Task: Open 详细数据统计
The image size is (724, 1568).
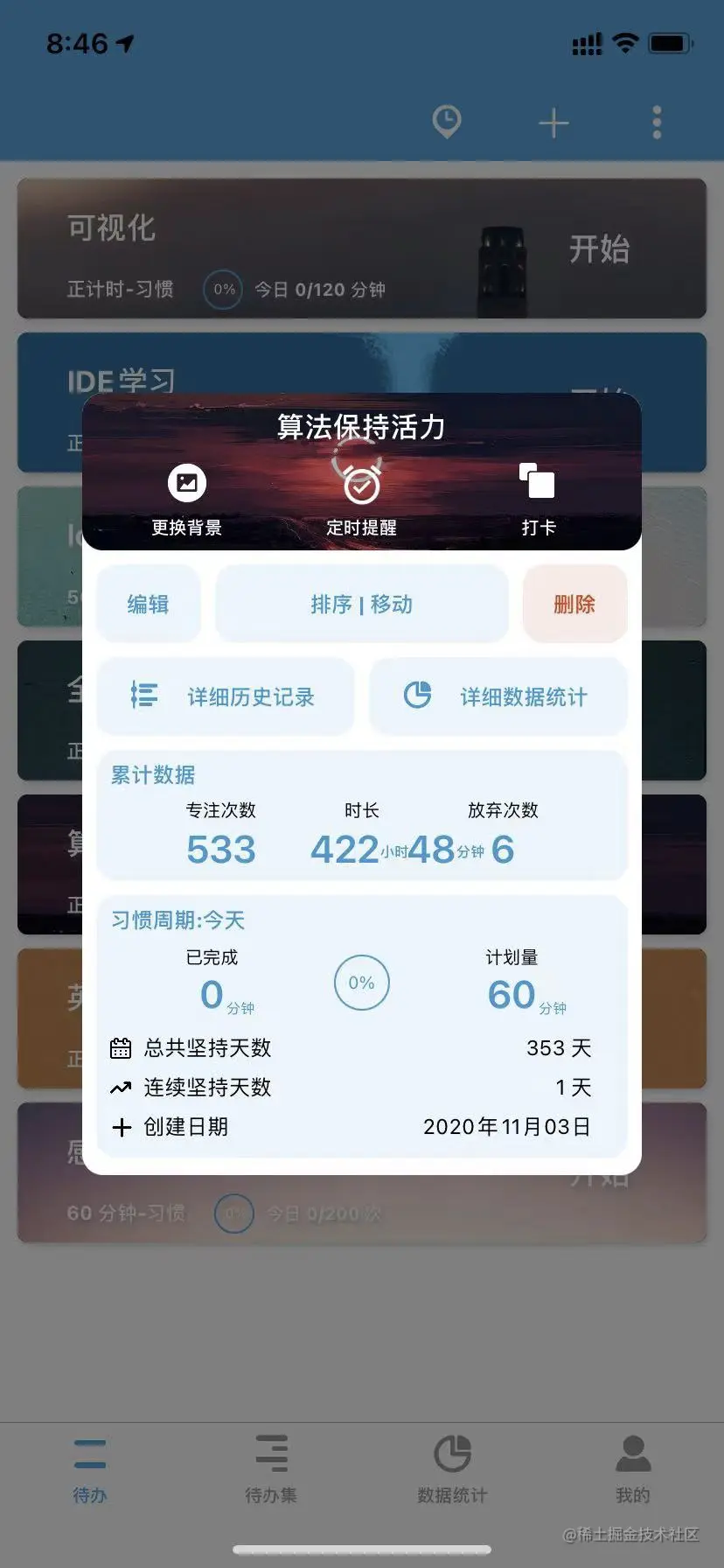Action: [x=498, y=696]
